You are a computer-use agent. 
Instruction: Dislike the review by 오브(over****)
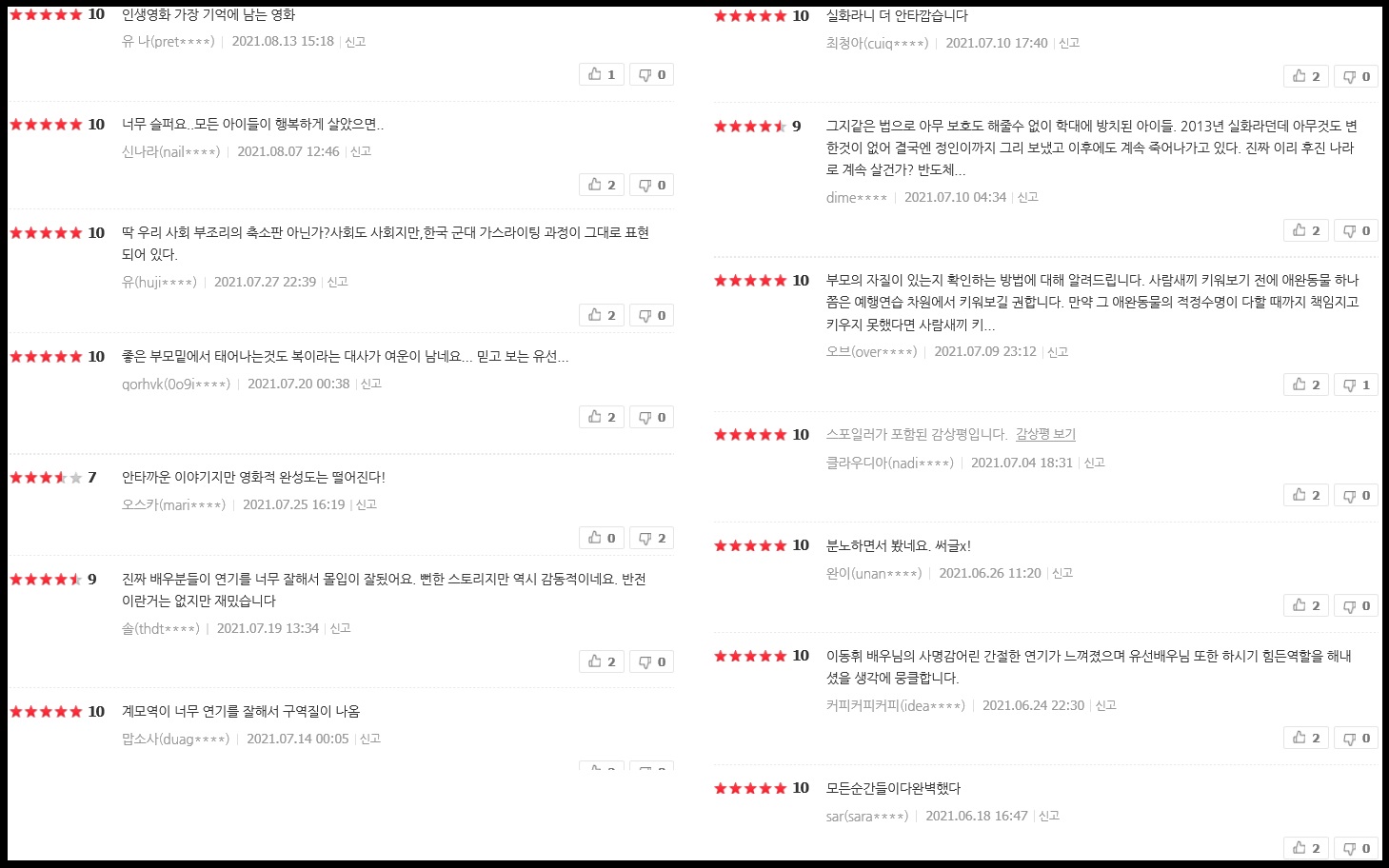1357,385
